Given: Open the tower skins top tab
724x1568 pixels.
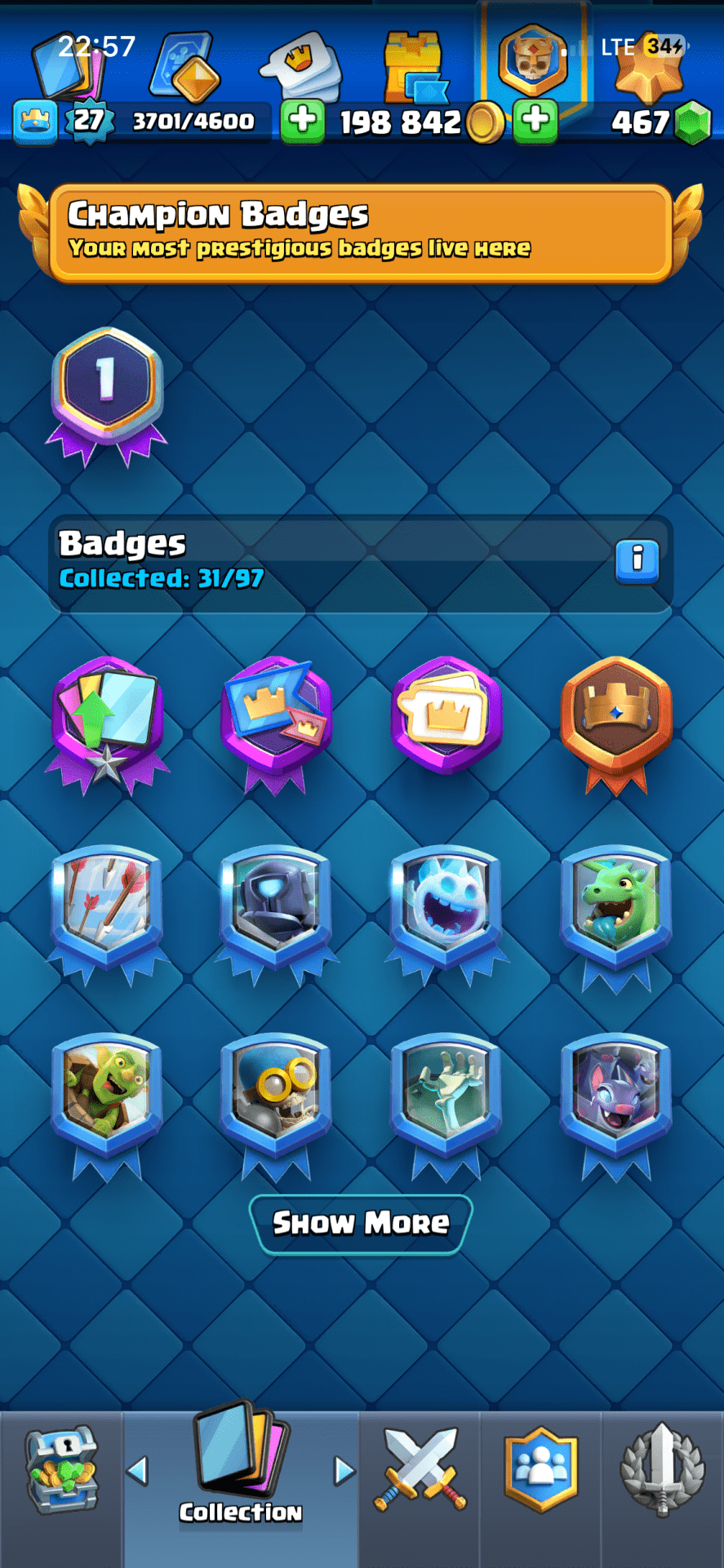Looking at the screenshot, I should click(x=415, y=64).
